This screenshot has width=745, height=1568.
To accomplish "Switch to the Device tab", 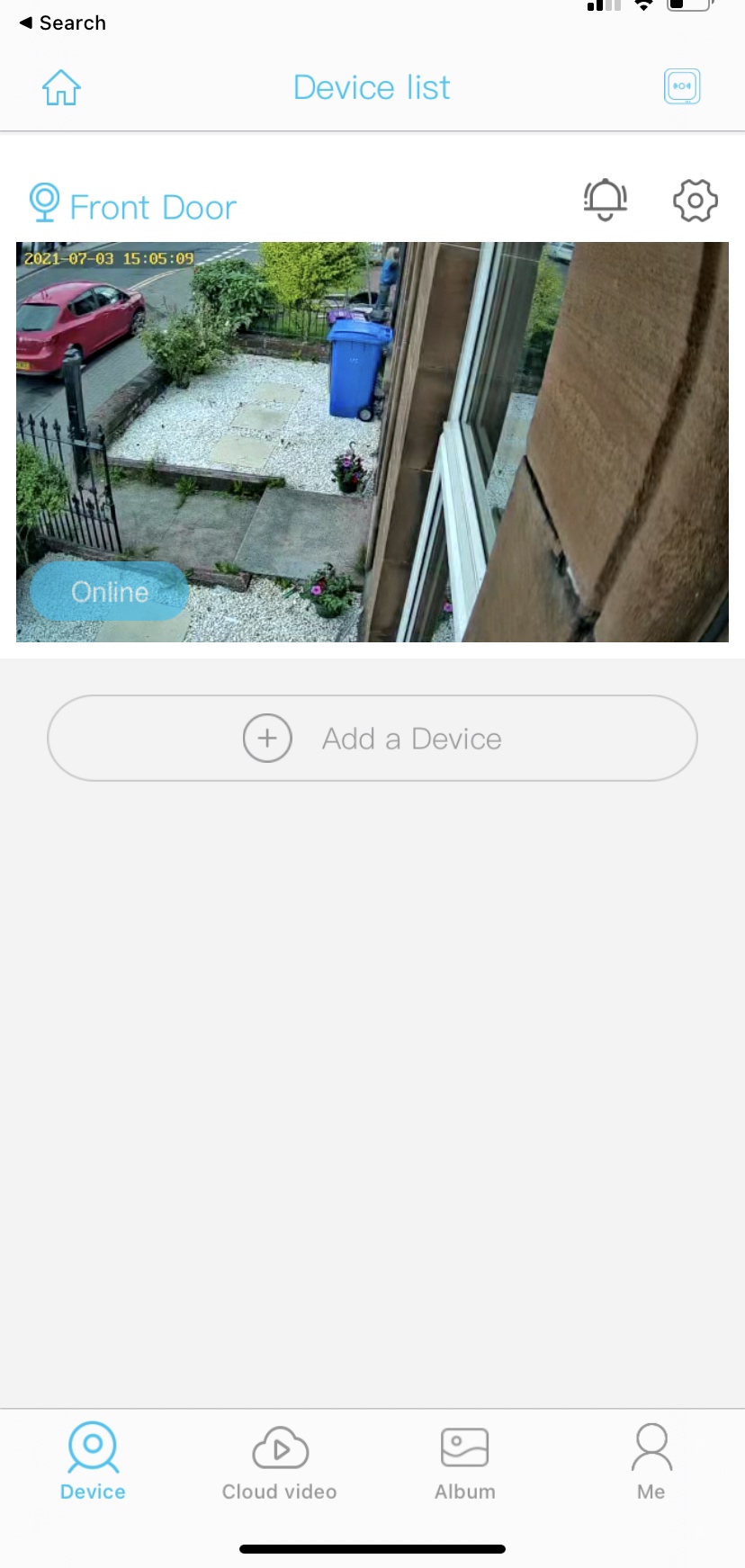I will click(x=93, y=1460).
